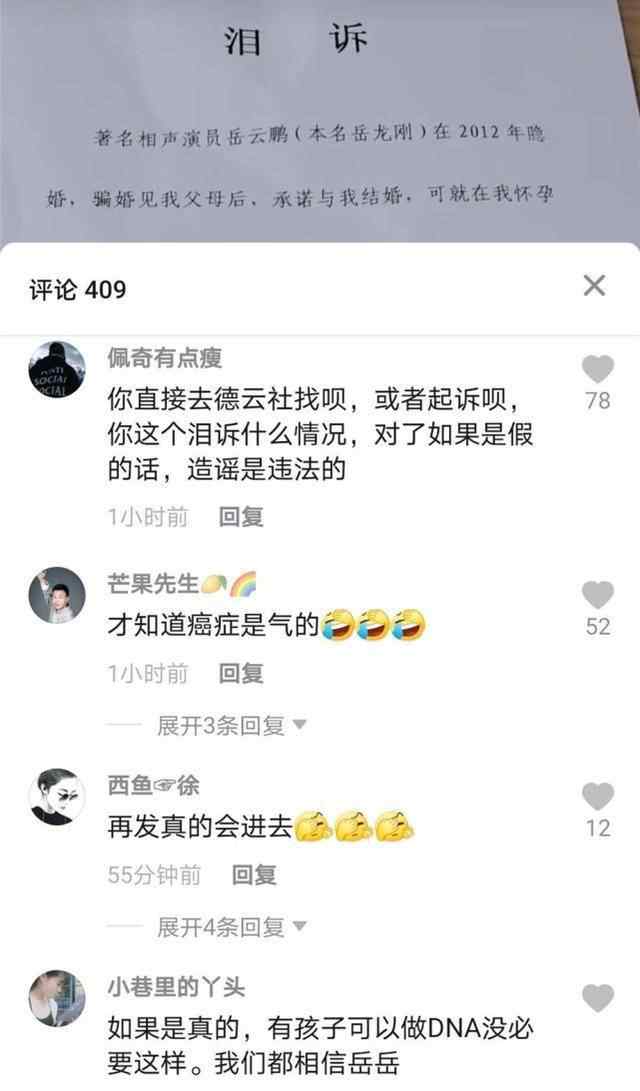View 芒果先生's profile avatar

[x=58, y=596]
